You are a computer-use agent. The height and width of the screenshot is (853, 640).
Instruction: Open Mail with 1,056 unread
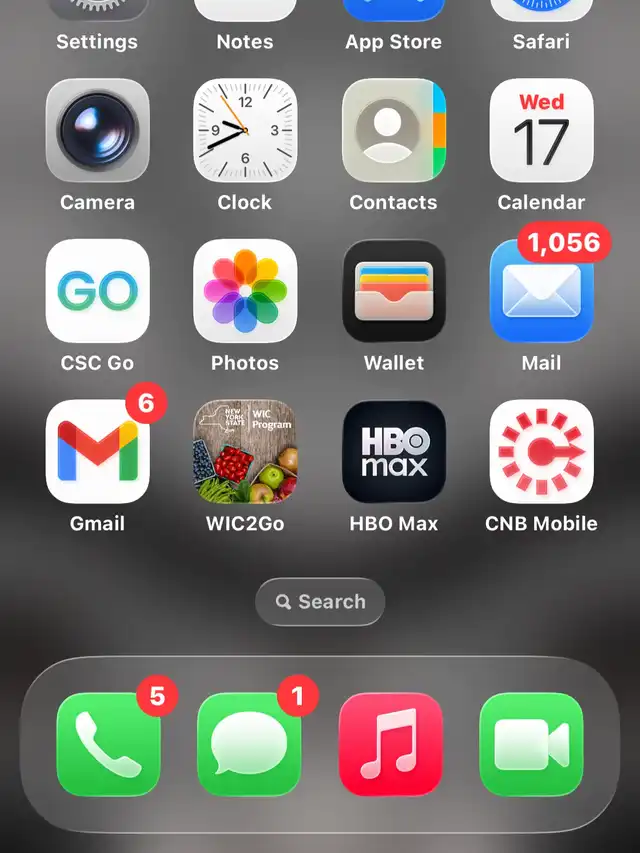pyautogui.click(x=541, y=291)
